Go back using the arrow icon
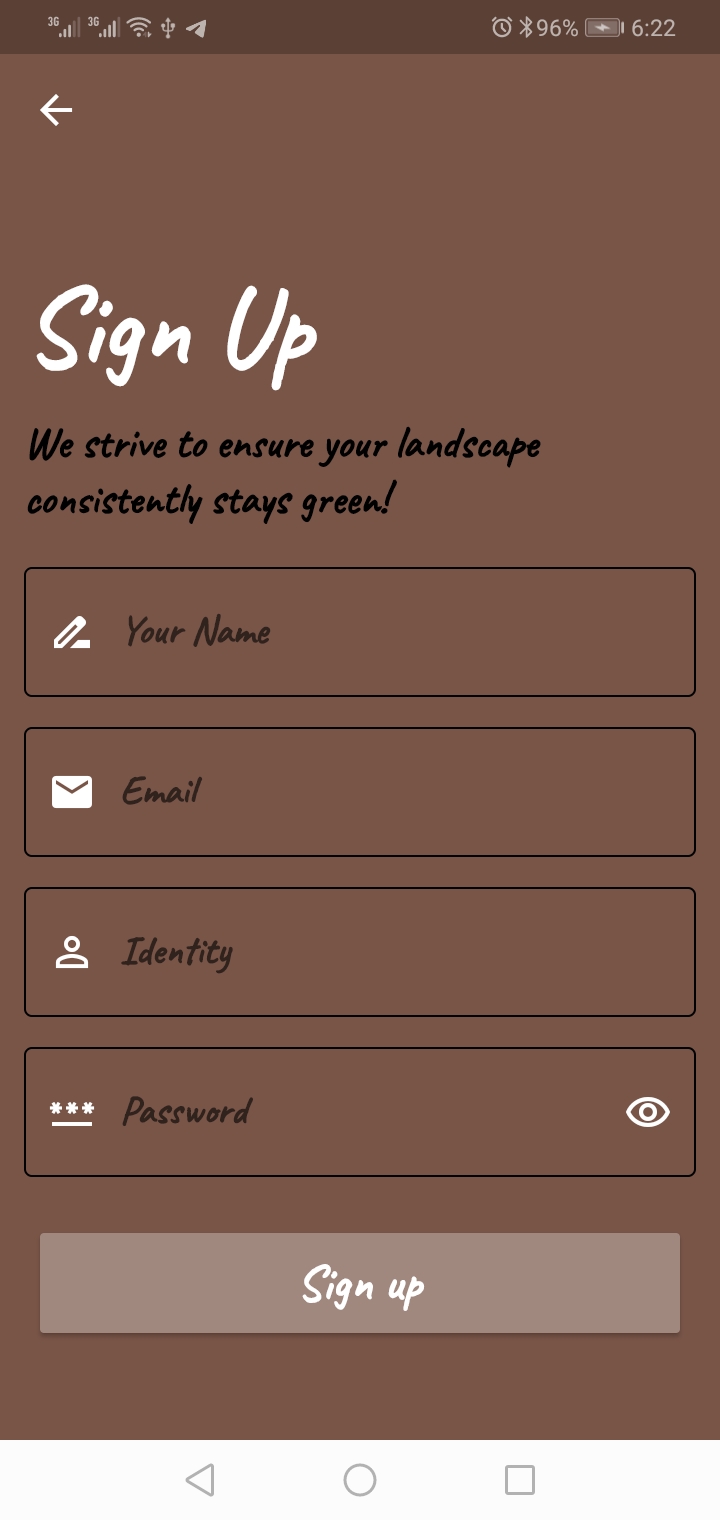 (56, 110)
